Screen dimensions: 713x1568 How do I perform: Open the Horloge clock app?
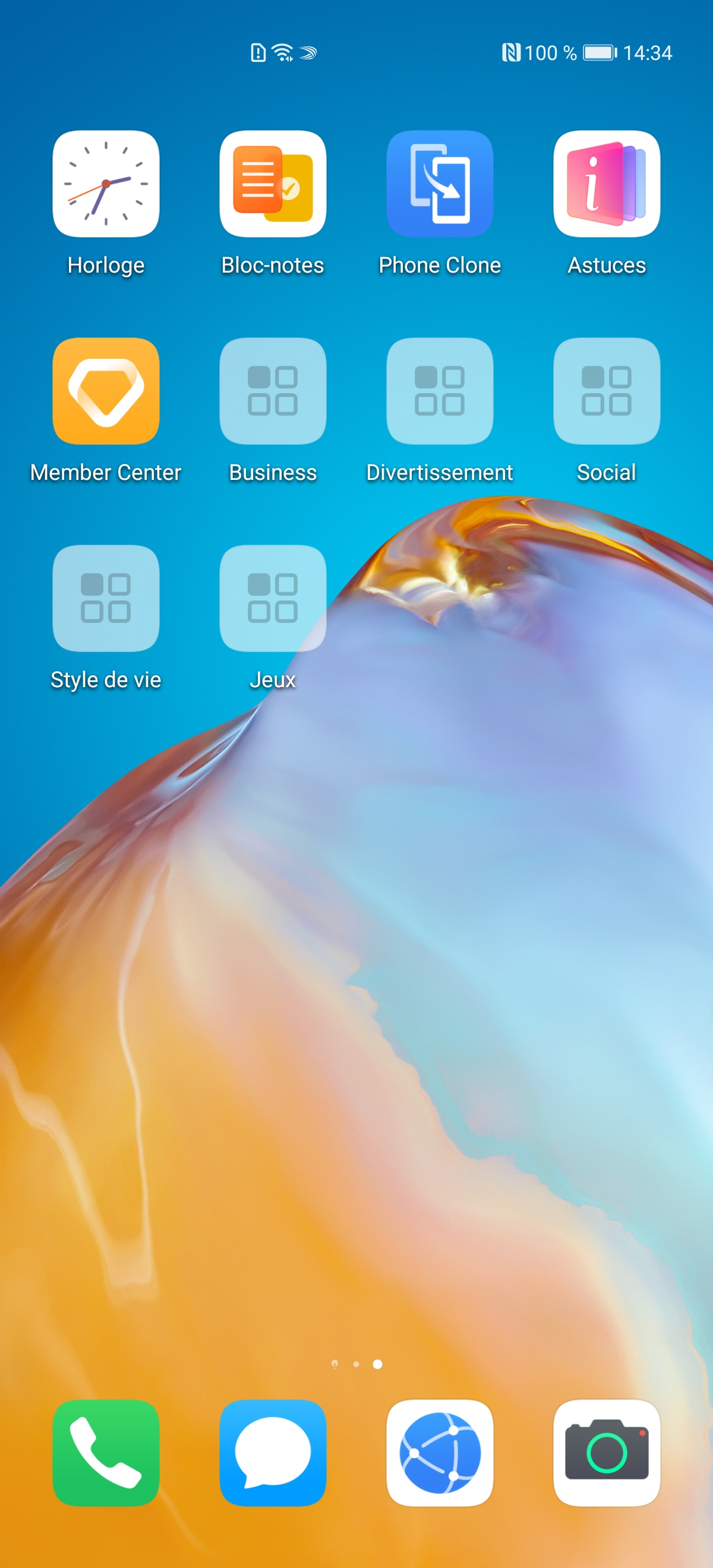tap(106, 184)
